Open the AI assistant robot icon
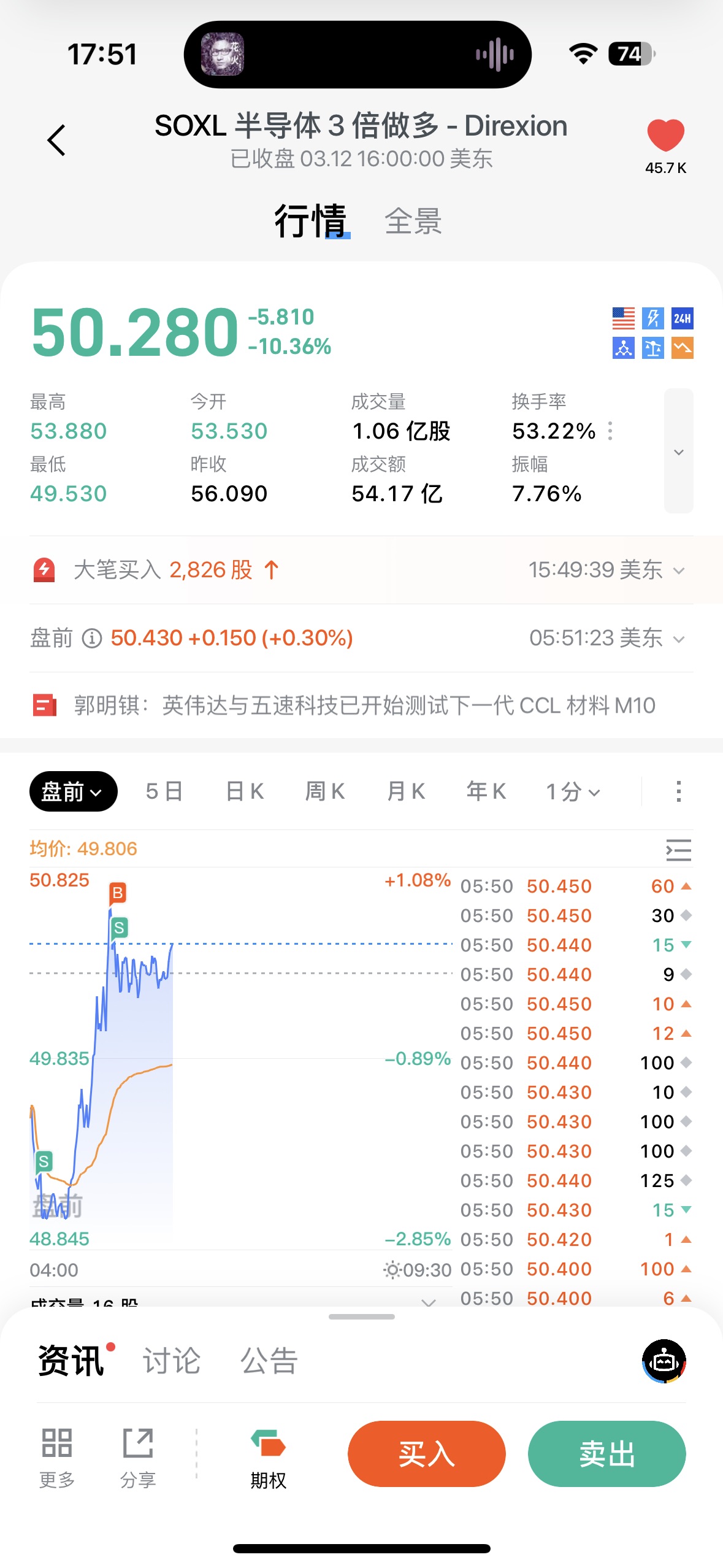Screen dimensions: 723x1568 click(x=664, y=1361)
